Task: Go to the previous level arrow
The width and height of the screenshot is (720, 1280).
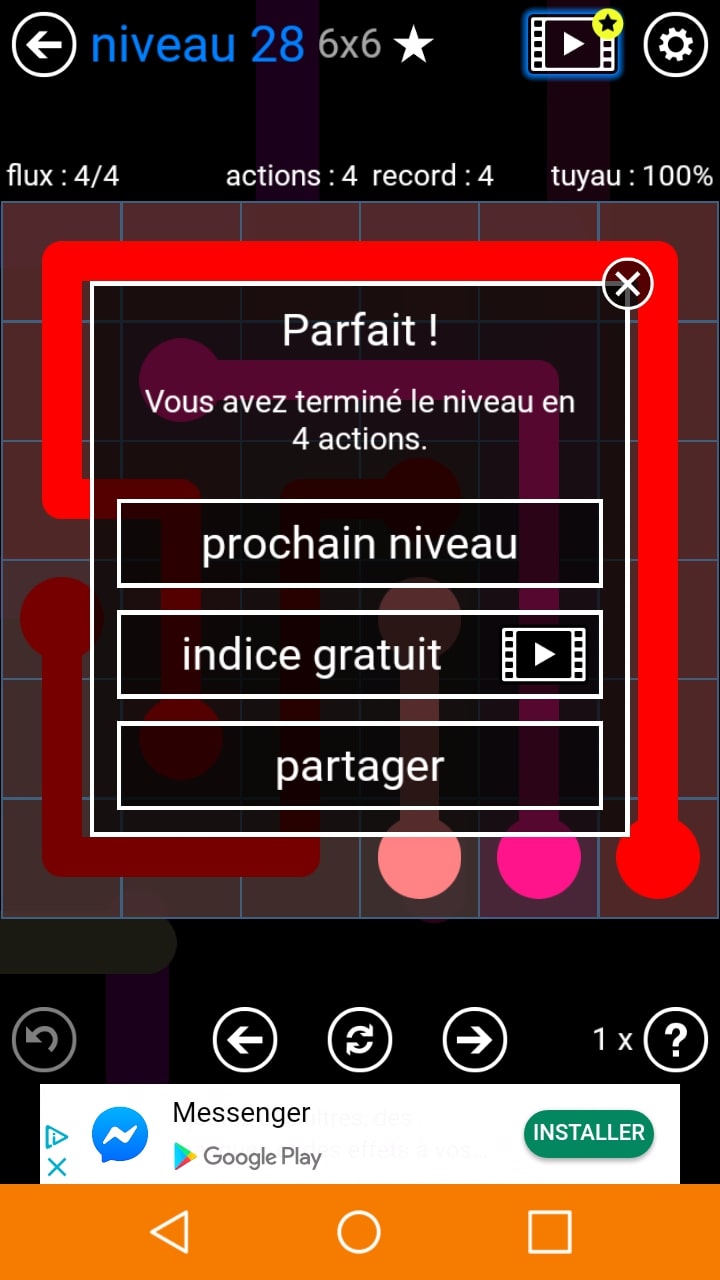Action: point(245,1040)
